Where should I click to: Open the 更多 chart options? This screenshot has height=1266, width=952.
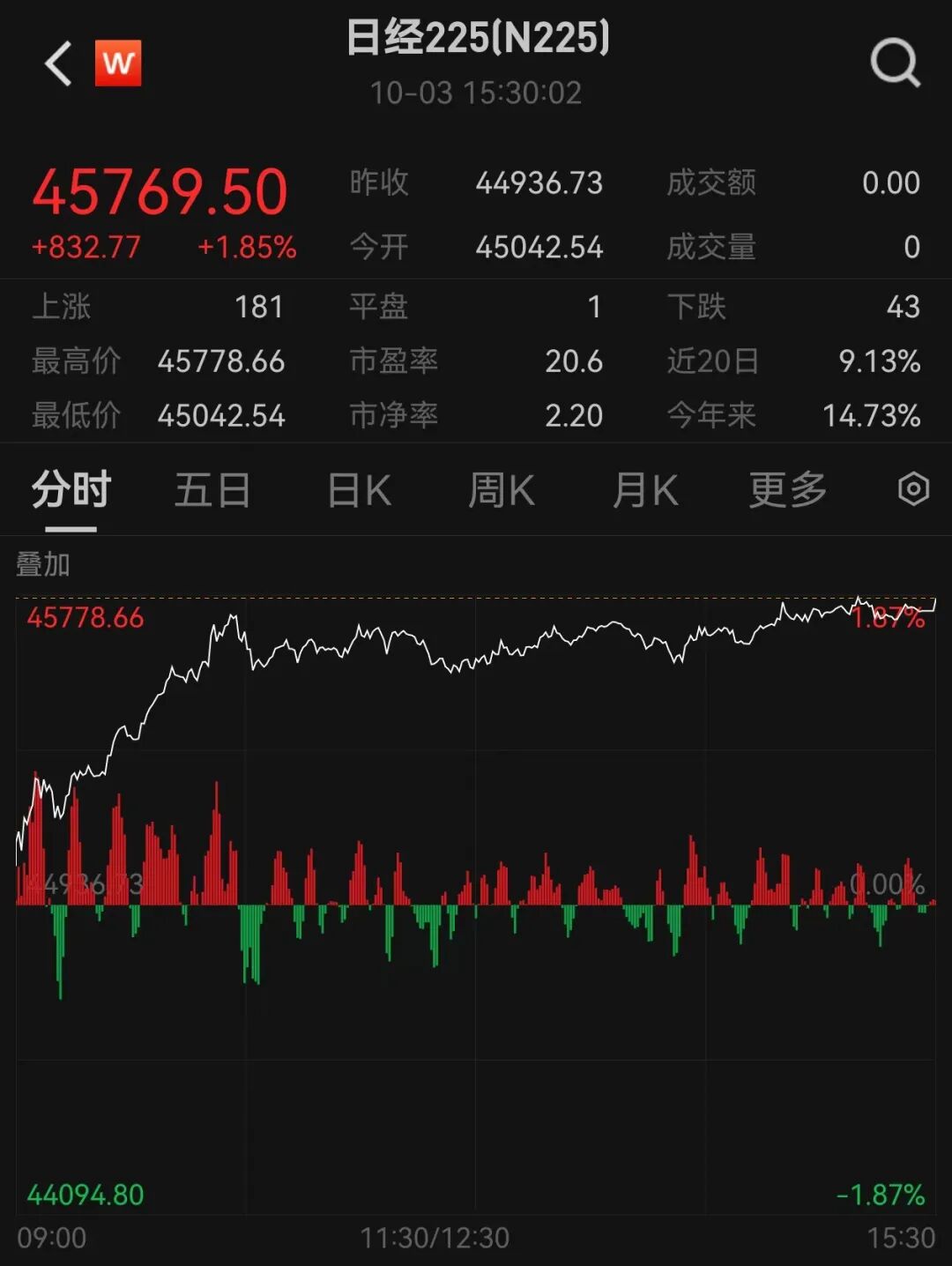pyautogui.click(x=787, y=490)
